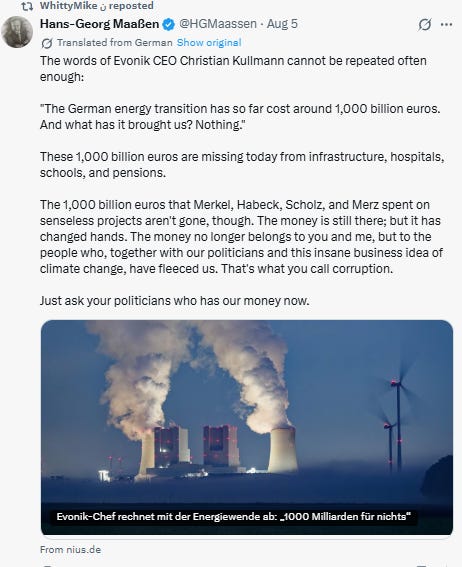This screenshot has width=462, height=567.
Task: Tap the Hans-Georg Maaßen display name
Action: click(99, 24)
